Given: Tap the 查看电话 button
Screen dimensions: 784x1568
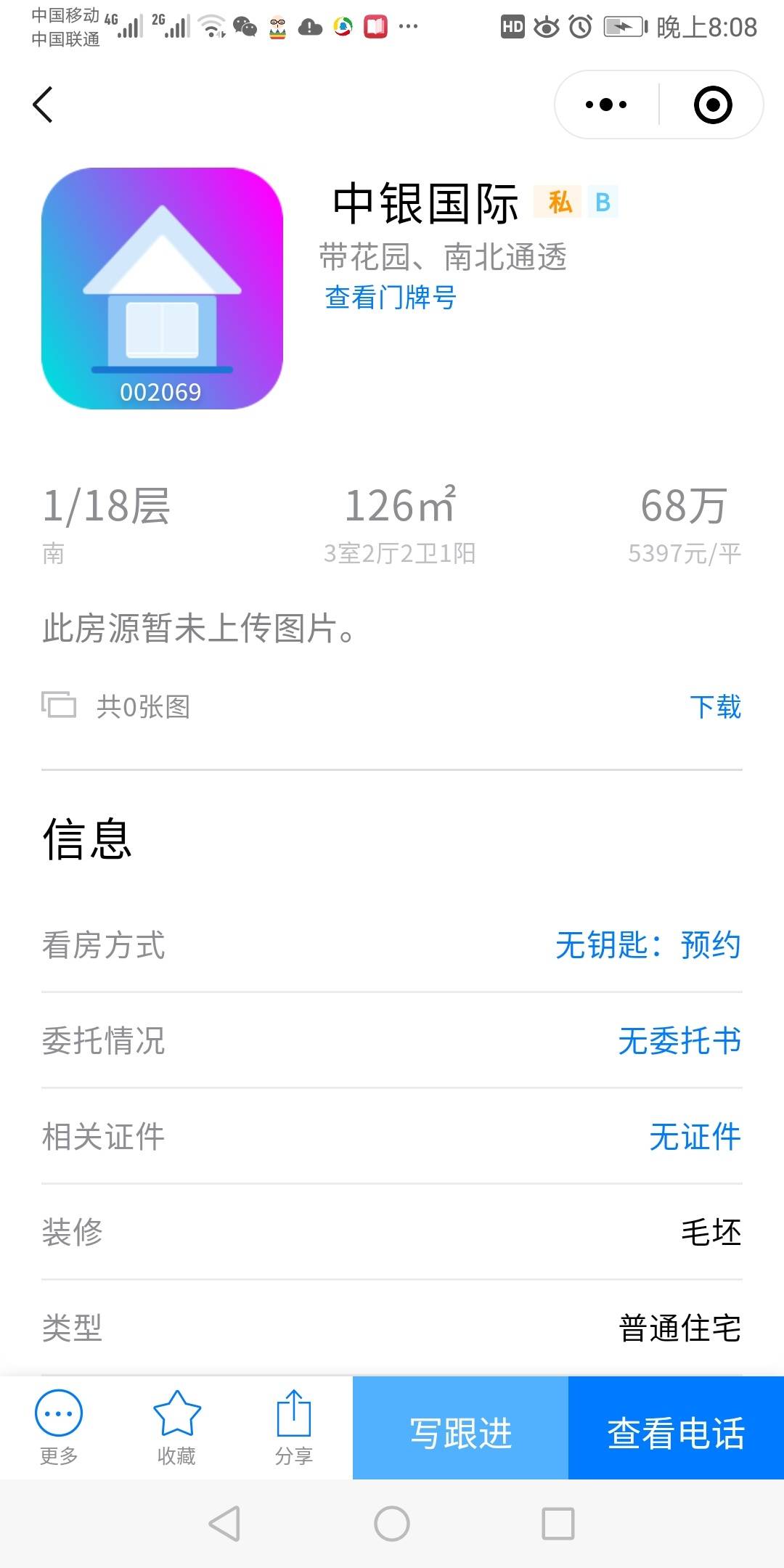Looking at the screenshot, I should (x=676, y=1428).
